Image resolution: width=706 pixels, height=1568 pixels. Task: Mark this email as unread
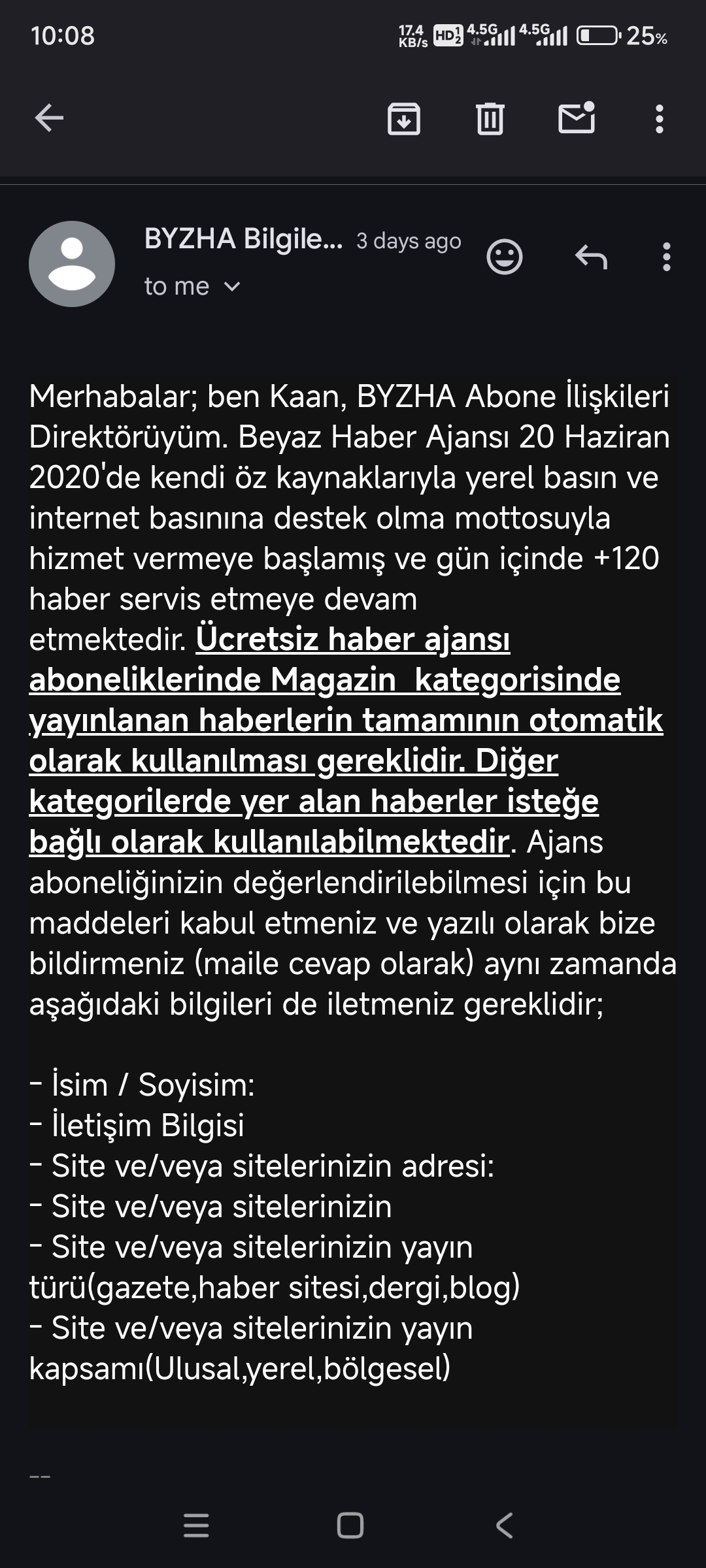[x=577, y=118]
